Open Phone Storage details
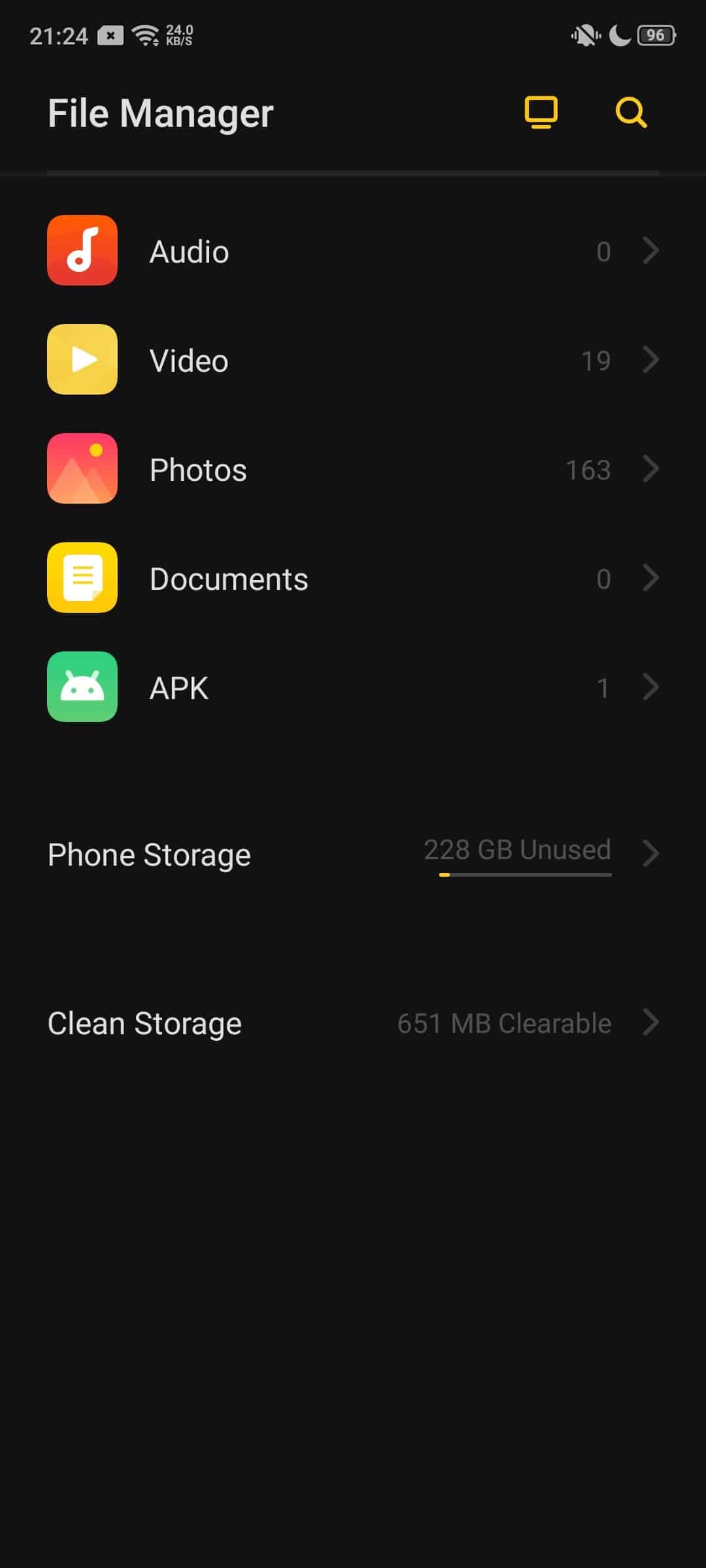The width and height of the screenshot is (706, 1568). pos(353,854)
